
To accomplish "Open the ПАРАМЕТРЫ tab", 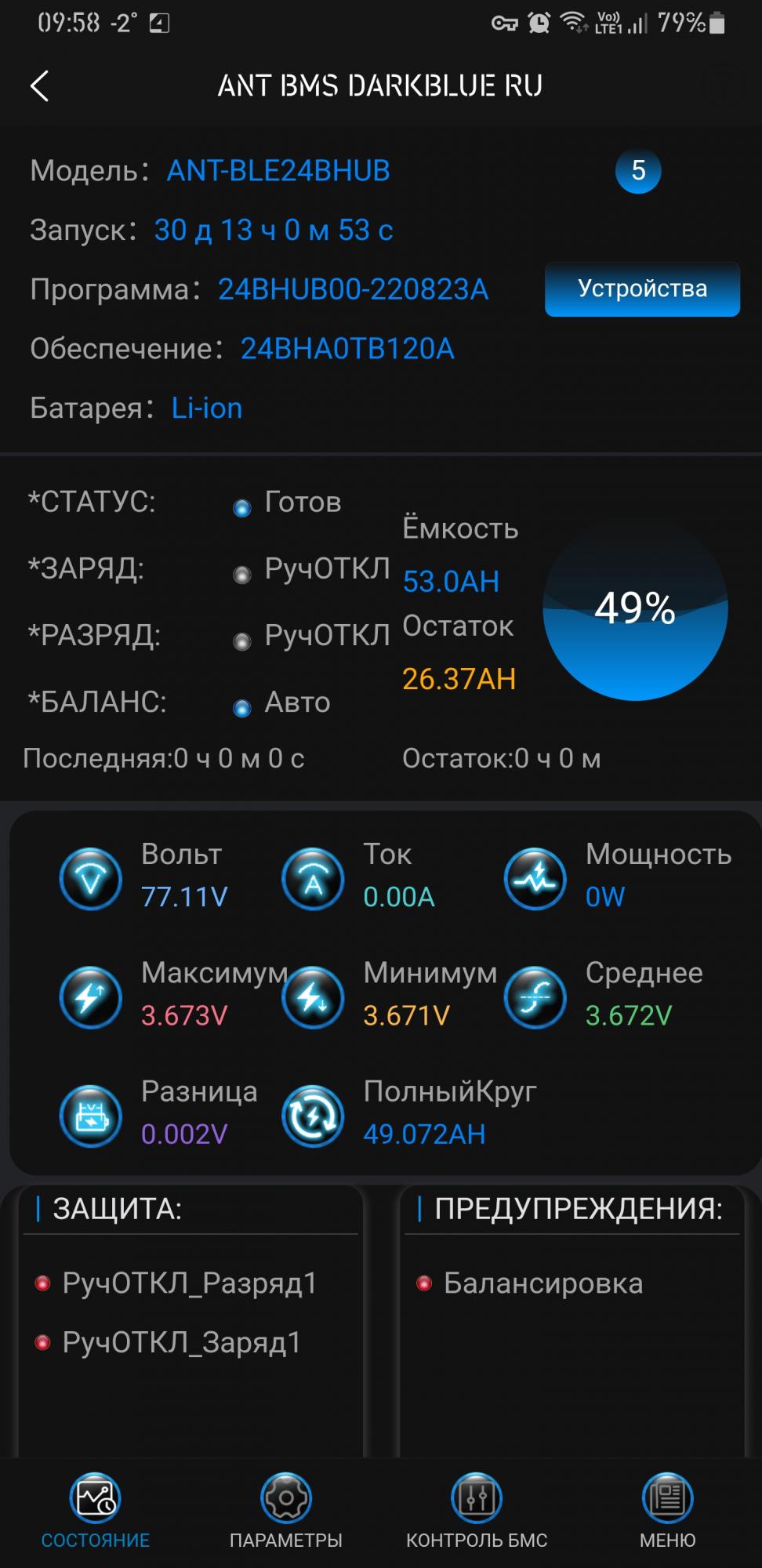I will (286, 1512).
